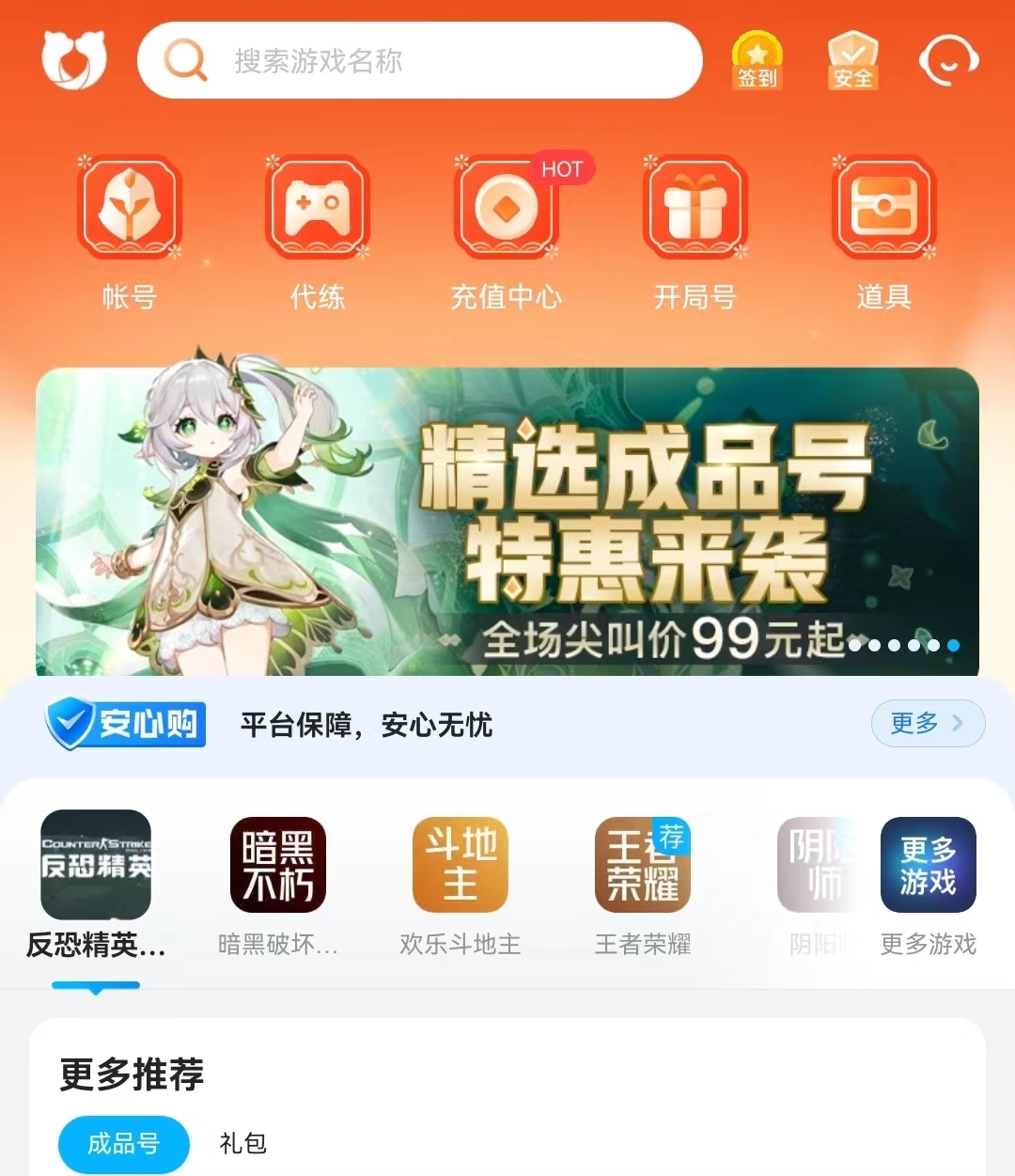Tap the search game name field
Image resolution: width=1015 pixels, height=1176 pixels.
coord(419,61)
